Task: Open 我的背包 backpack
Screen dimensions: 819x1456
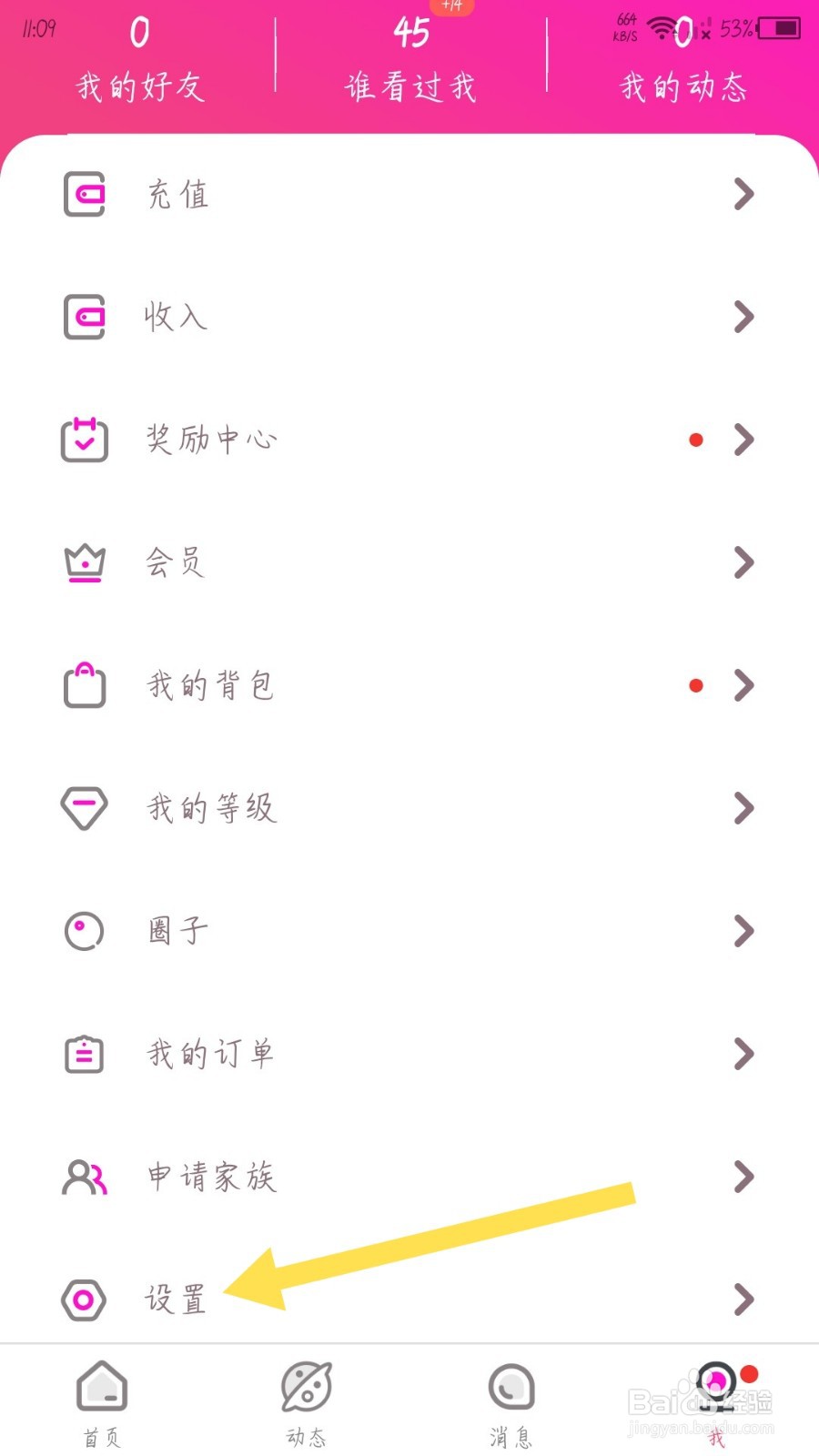Action: pos(409,685)
